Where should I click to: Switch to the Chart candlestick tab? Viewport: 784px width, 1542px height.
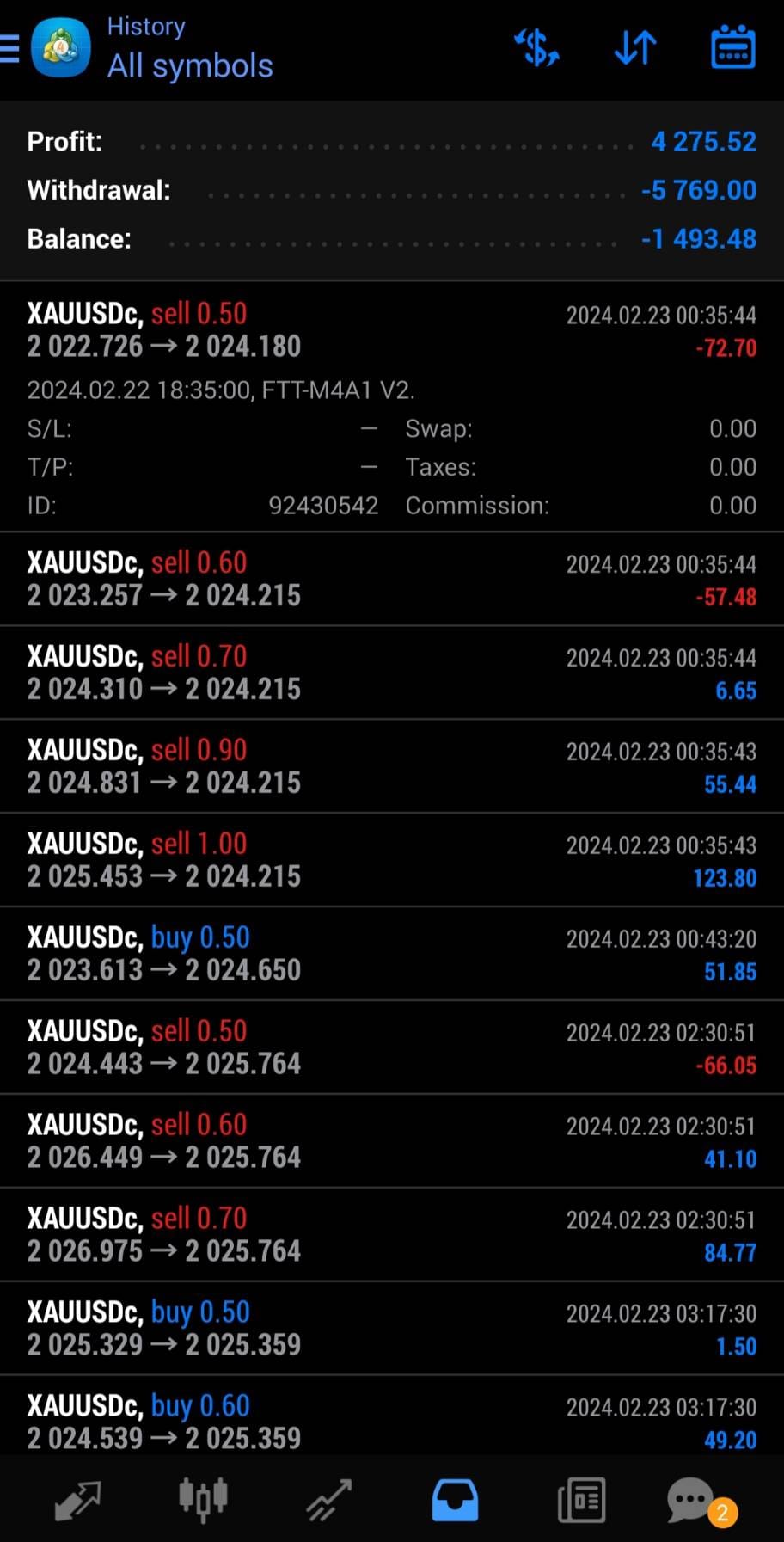point(203,1500)
